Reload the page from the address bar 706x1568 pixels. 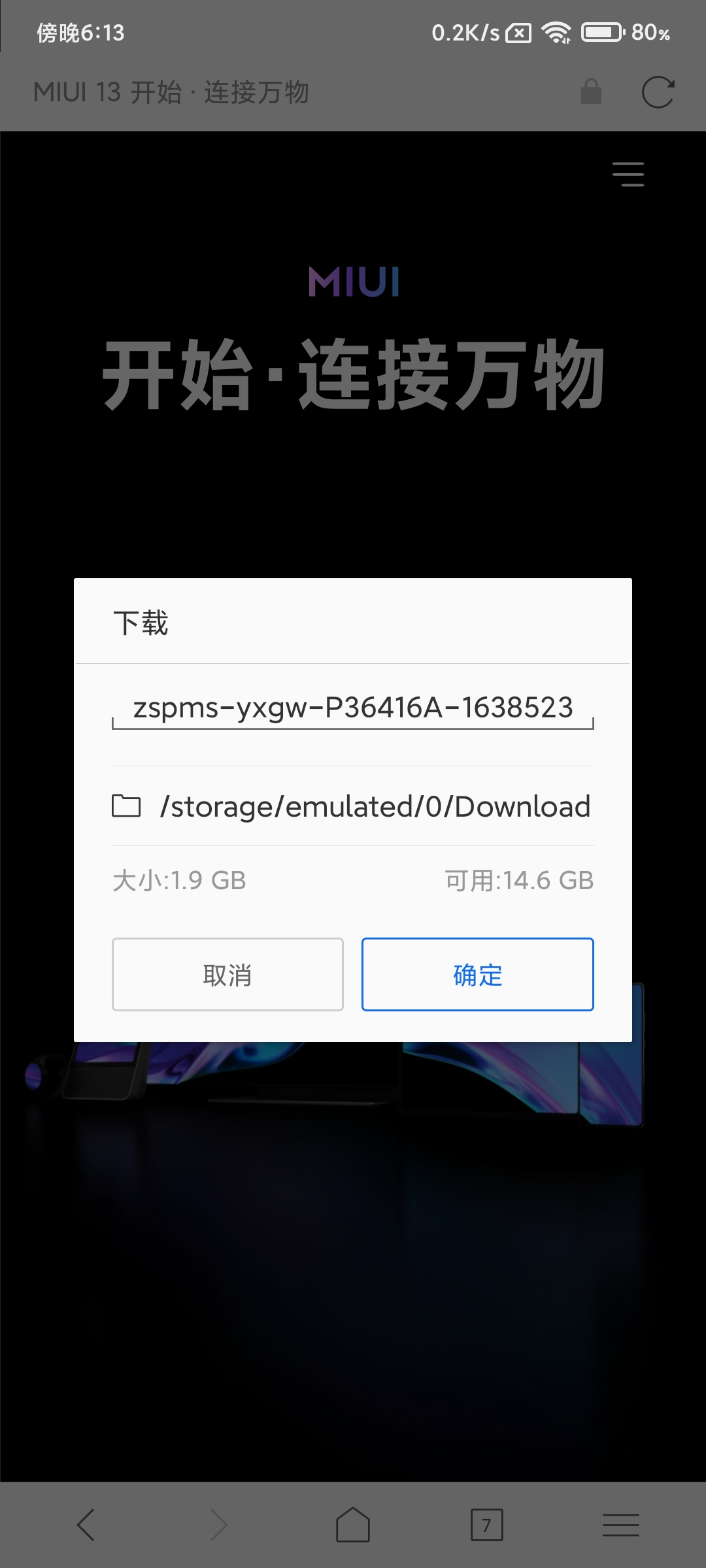coord(658,92)
